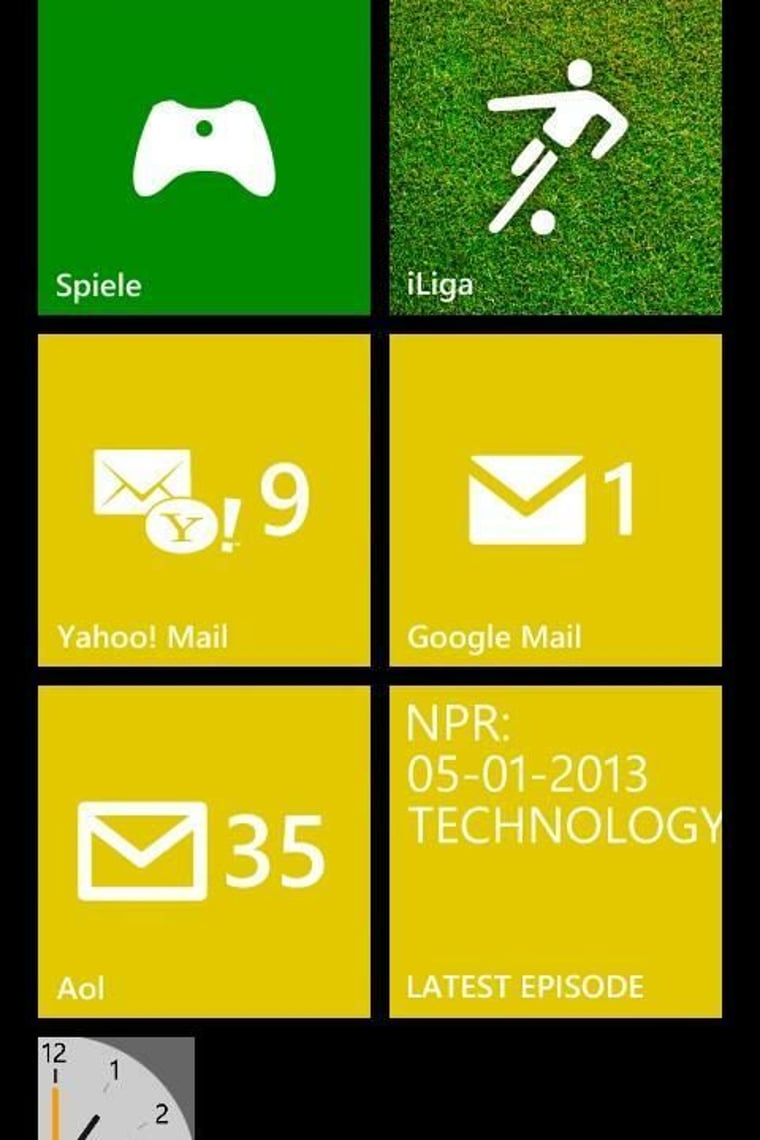Open the Spiele games tile
This screenshot has width=760, height=1140.
tap(204, 157)
